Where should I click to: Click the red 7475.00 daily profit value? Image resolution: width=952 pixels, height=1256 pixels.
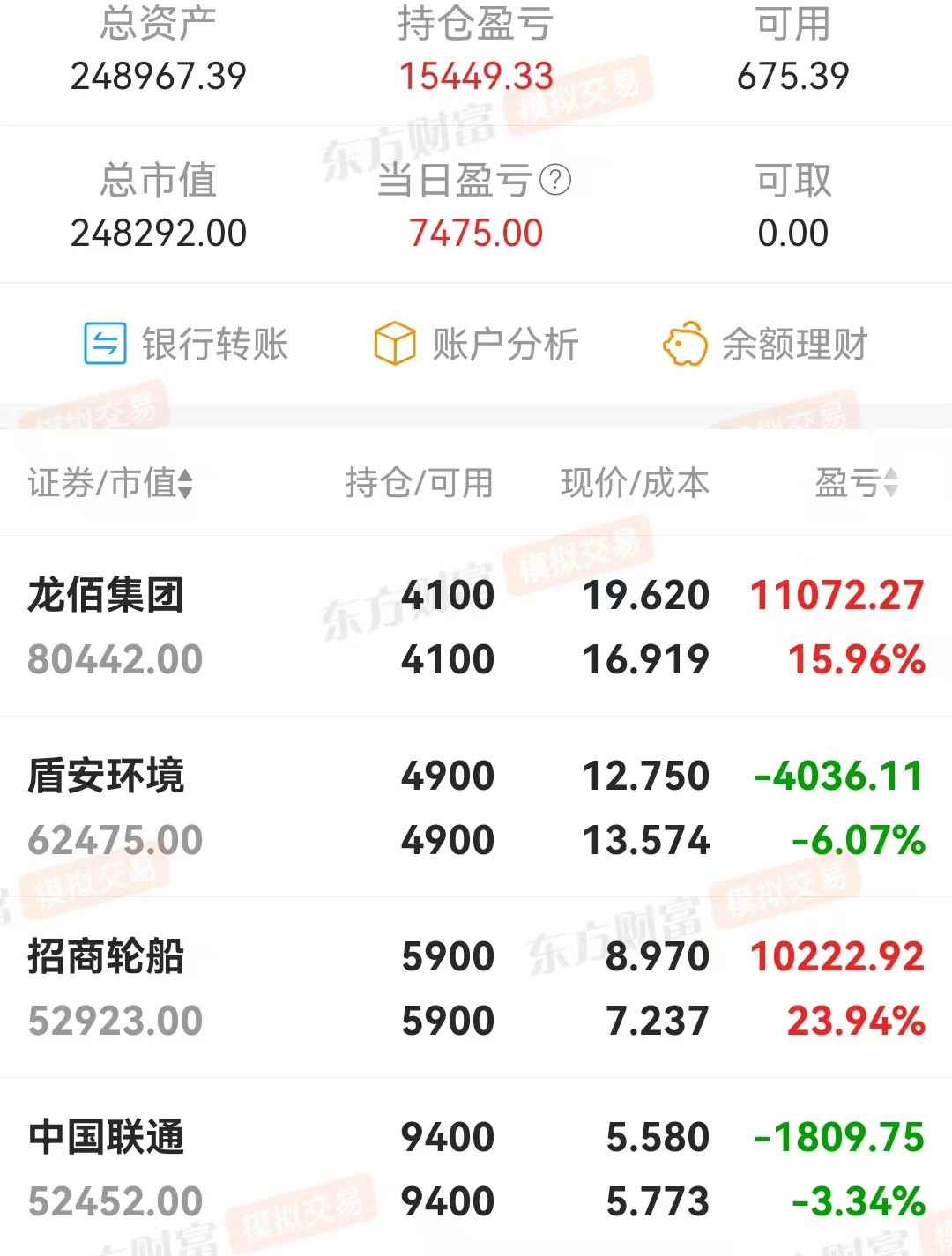tap(478, 232)
